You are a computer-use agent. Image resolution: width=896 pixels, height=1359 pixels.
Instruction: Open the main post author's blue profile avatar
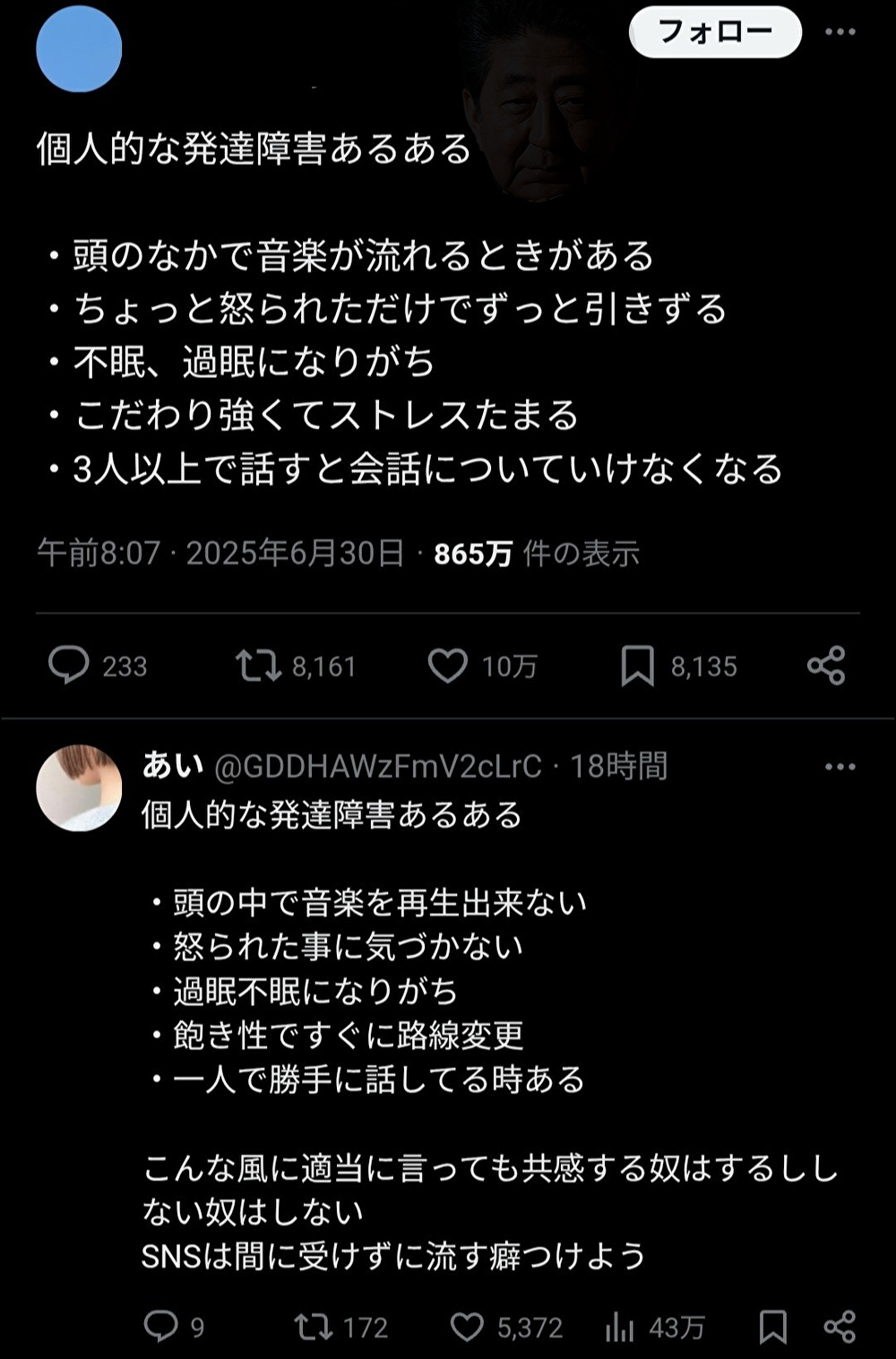pos(79,49)
